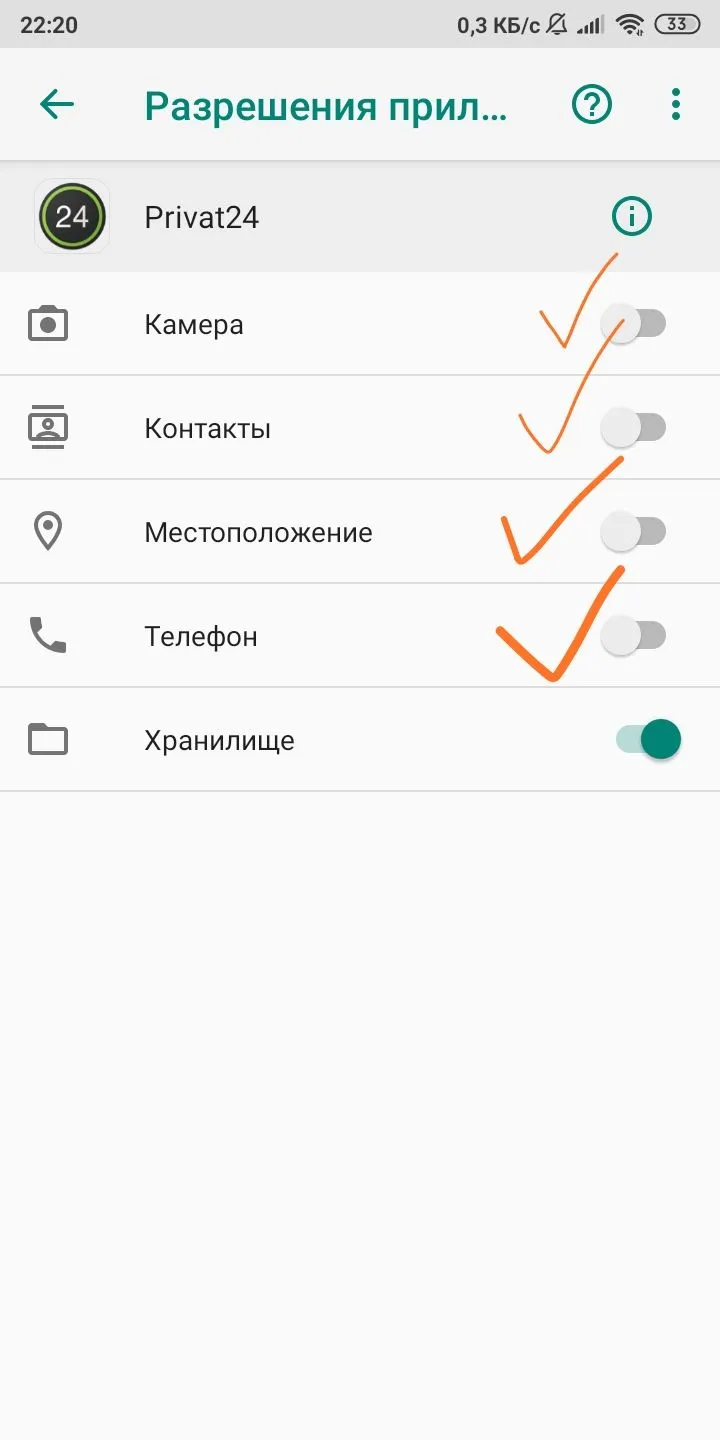Image resolution: width=720 pixels, height=1440 pixels.
Task: Open the help question mark icon
Action: (x=591, y=105)
